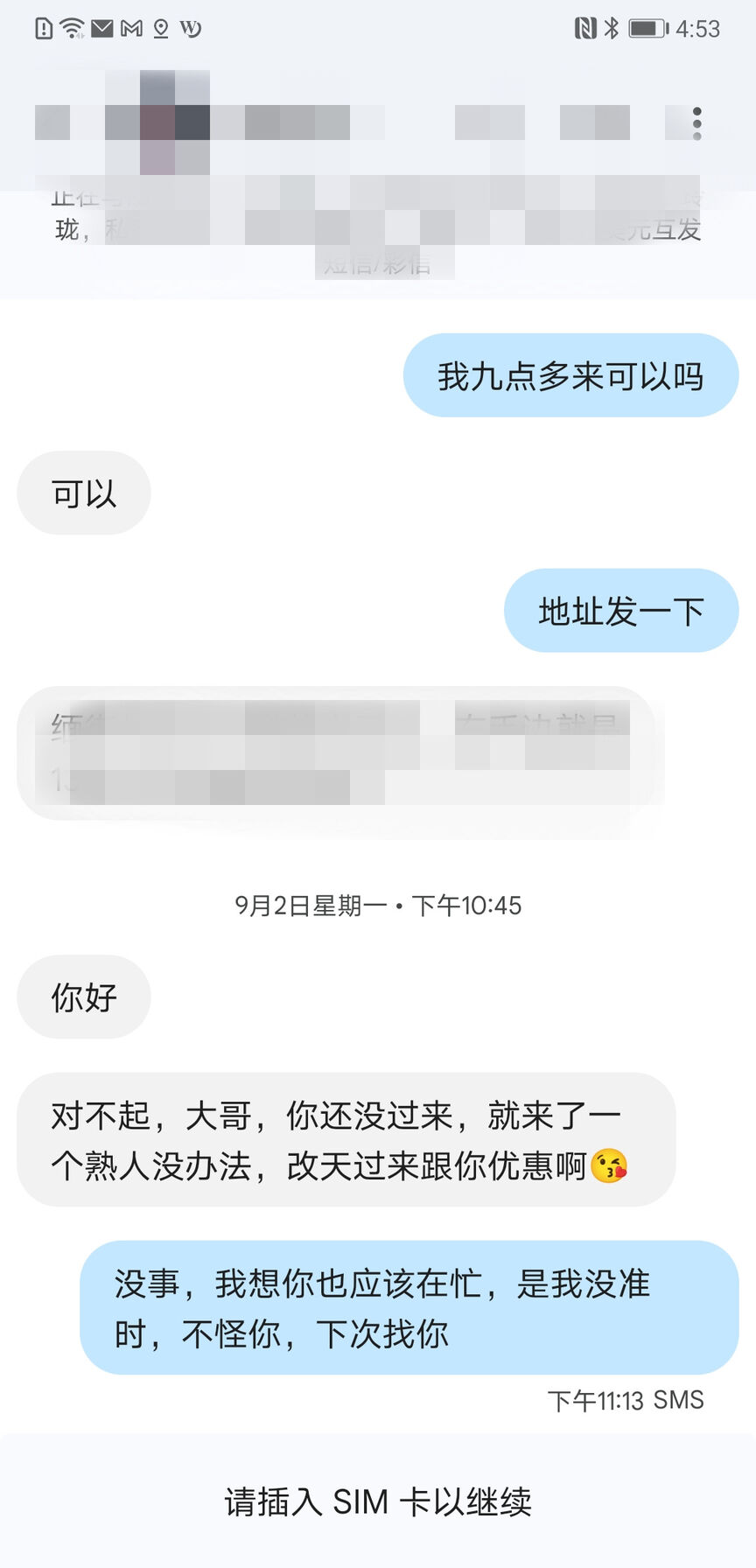Open the overflow menu with three dots
The height and width of the screenshot is (1568, 756).
pyautogui.click(x=696, y=123)
